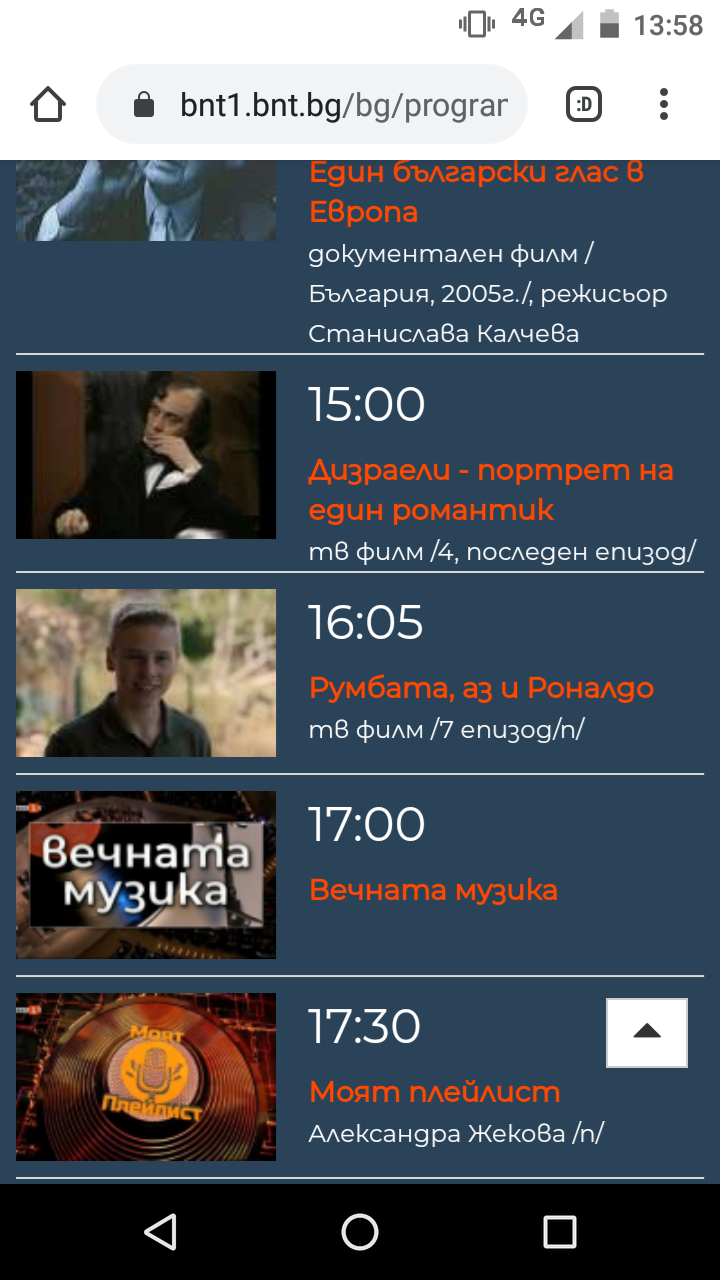Open the Дизраели - портрет на един романтик link
Viewport: 720px width, 1280px height.
point(490,490)
